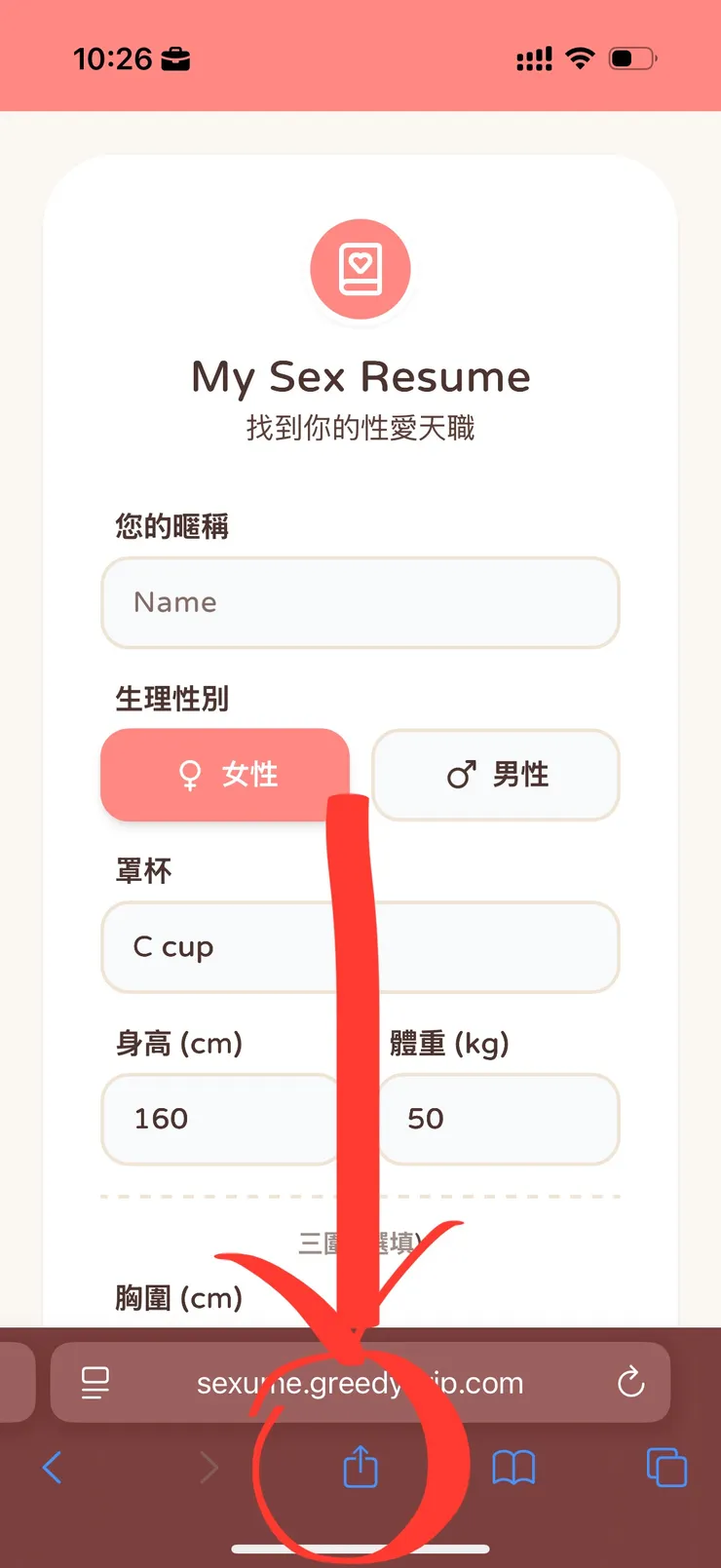The height and width of the screenshot is (1568, 721).
Task: Select the 男性 gender option
Action: point(496,775)
